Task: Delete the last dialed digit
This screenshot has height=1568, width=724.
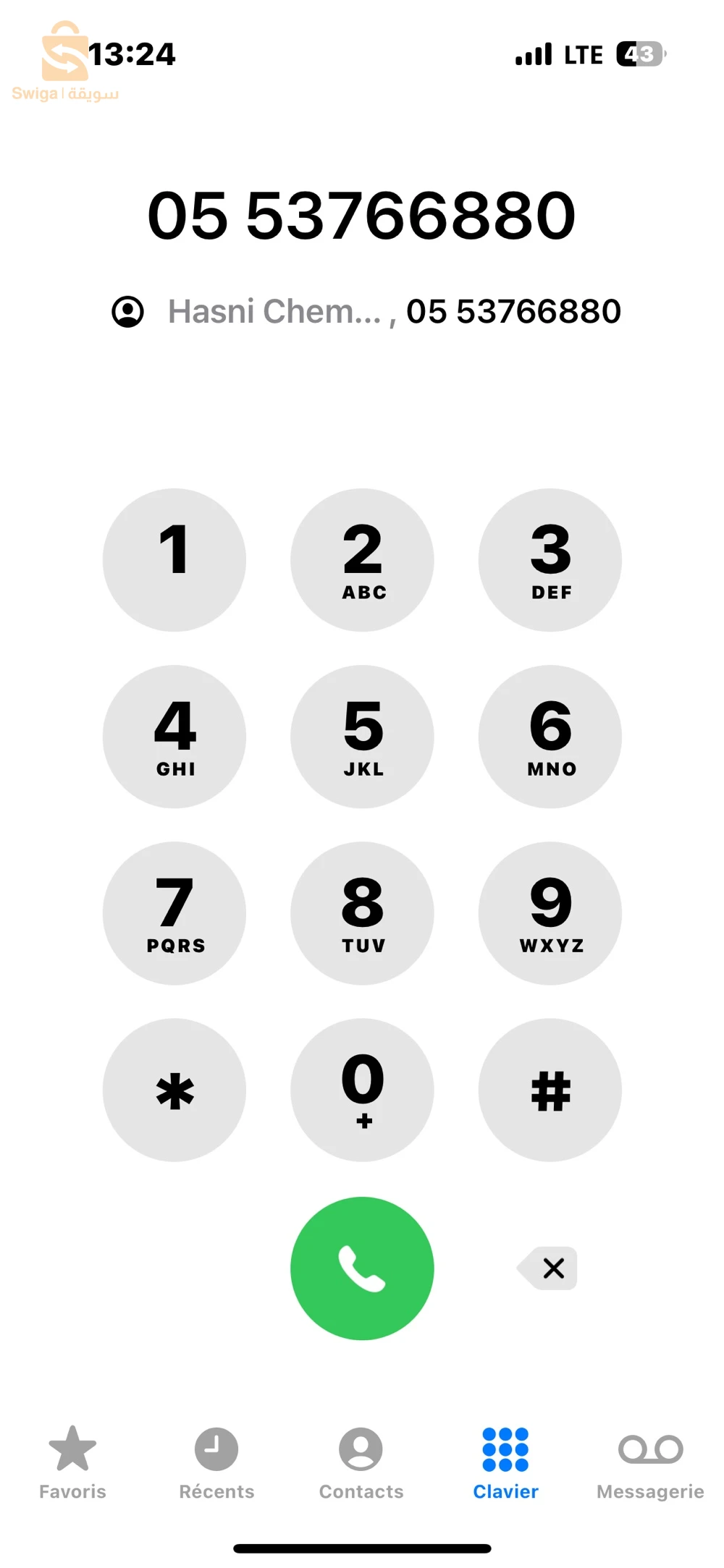Action: [550, 1268]
